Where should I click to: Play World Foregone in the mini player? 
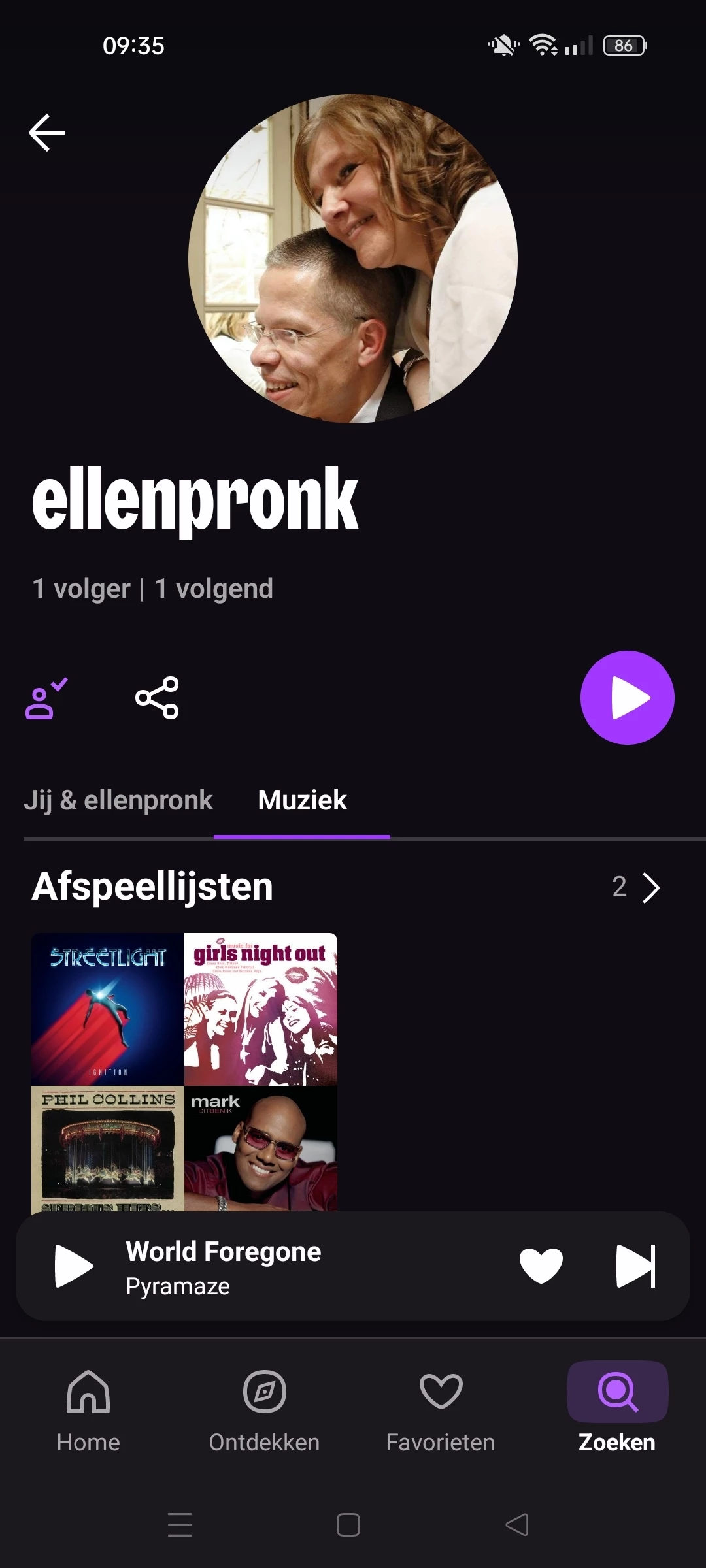coord(73,1266)
